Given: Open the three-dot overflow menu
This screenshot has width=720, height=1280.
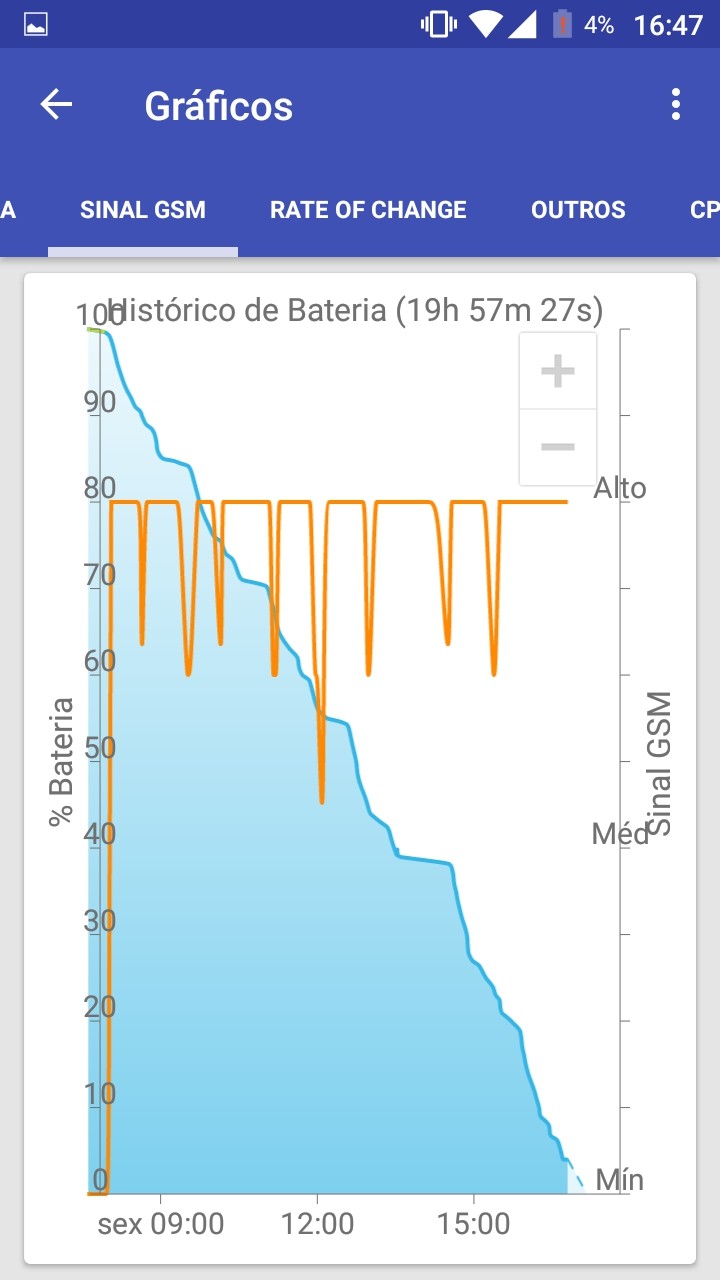Looking at the screenshot, I should 677,105.
